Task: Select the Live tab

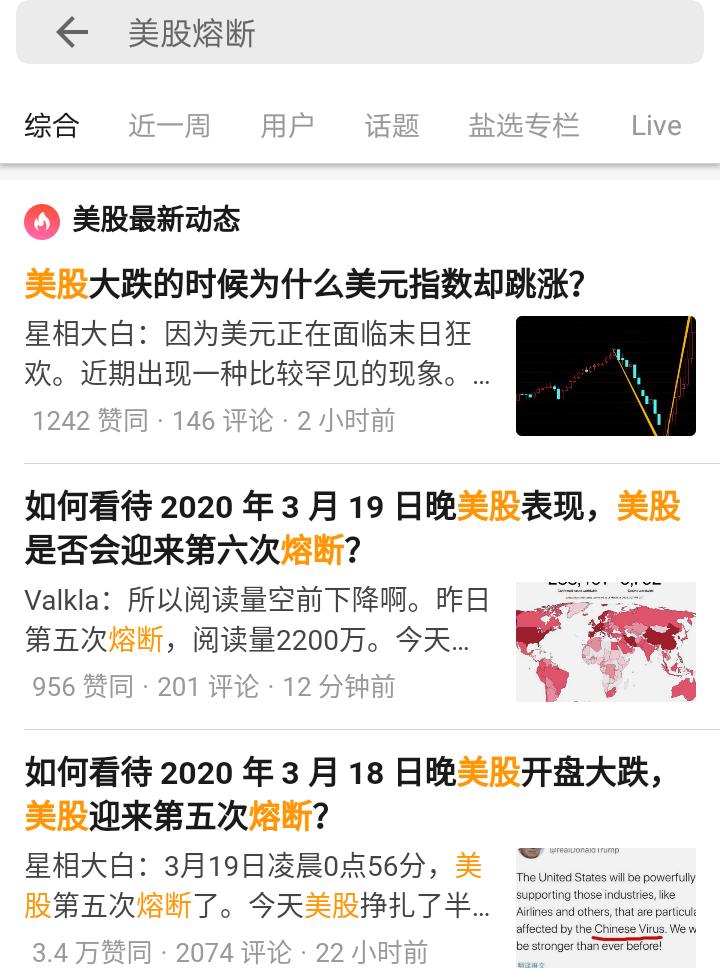Action: coord(656,125)
